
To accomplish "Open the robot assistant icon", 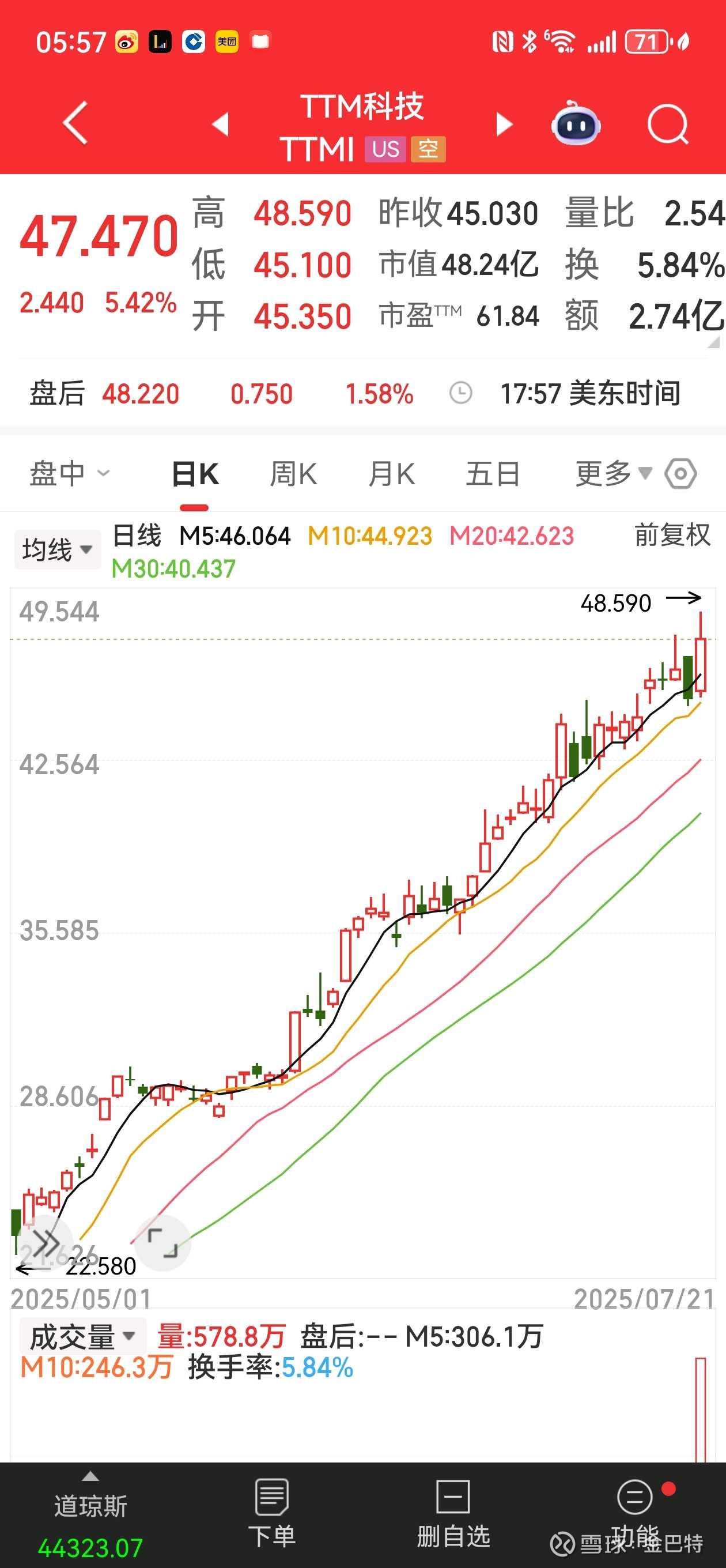I will click(x=575, y=123).
